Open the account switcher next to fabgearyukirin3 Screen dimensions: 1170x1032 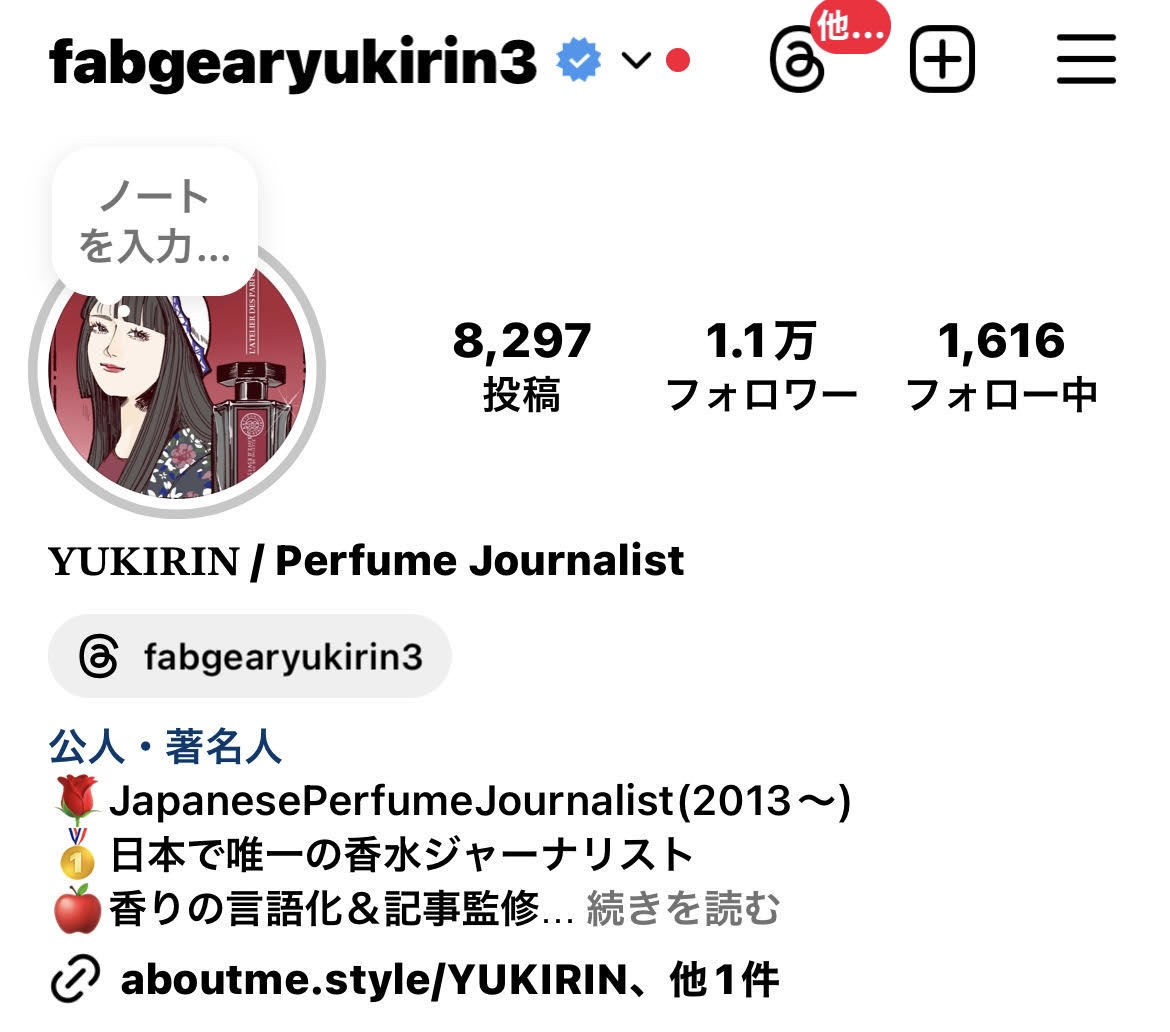click(x=636, y=62)
